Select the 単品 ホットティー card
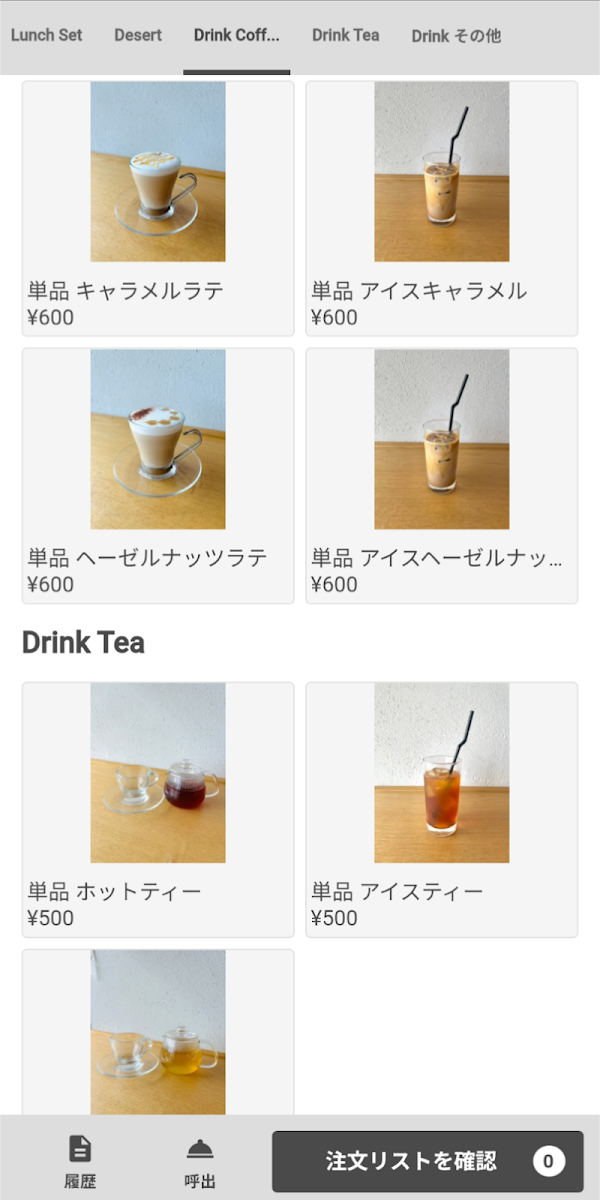The image size is (600, 1200). [158, 809]
